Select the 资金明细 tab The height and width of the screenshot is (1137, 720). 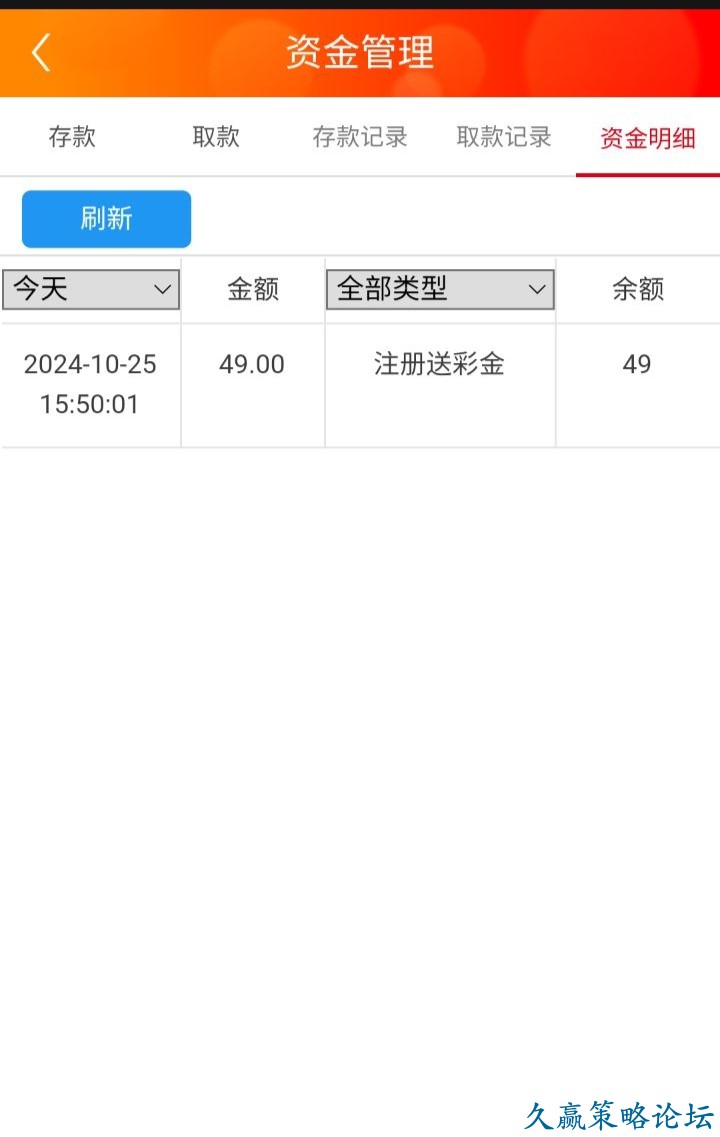point(648,138)
